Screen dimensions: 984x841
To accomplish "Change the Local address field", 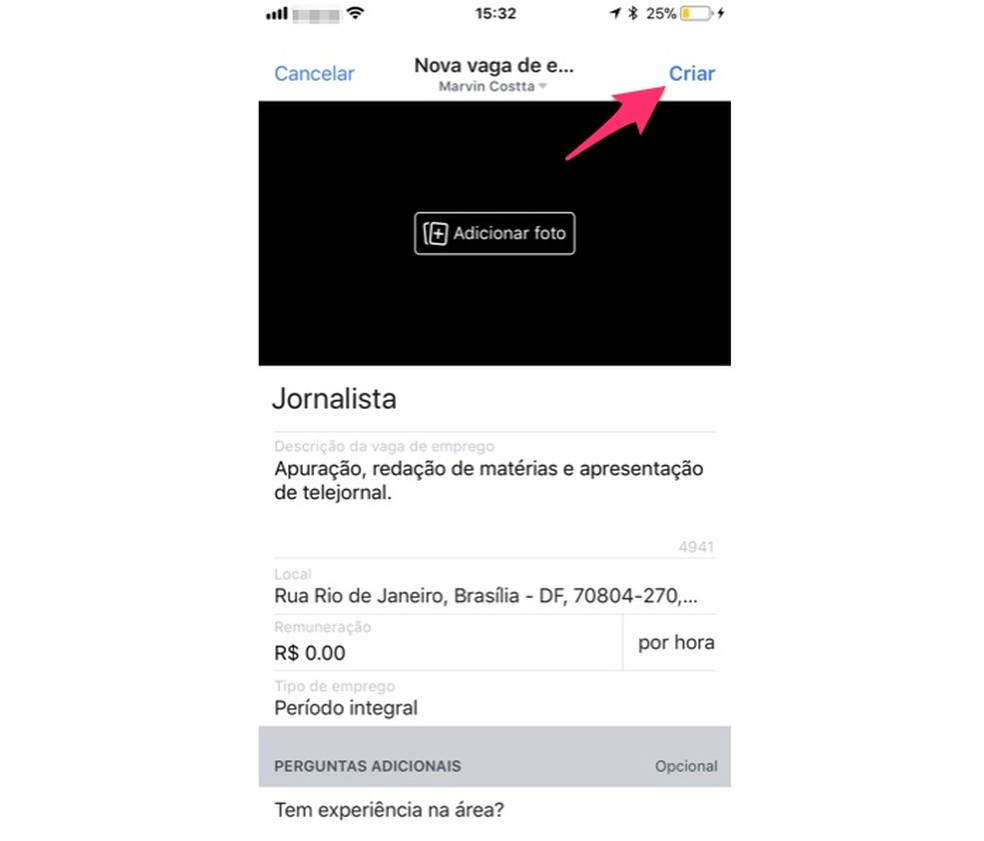I will point(486,597).
